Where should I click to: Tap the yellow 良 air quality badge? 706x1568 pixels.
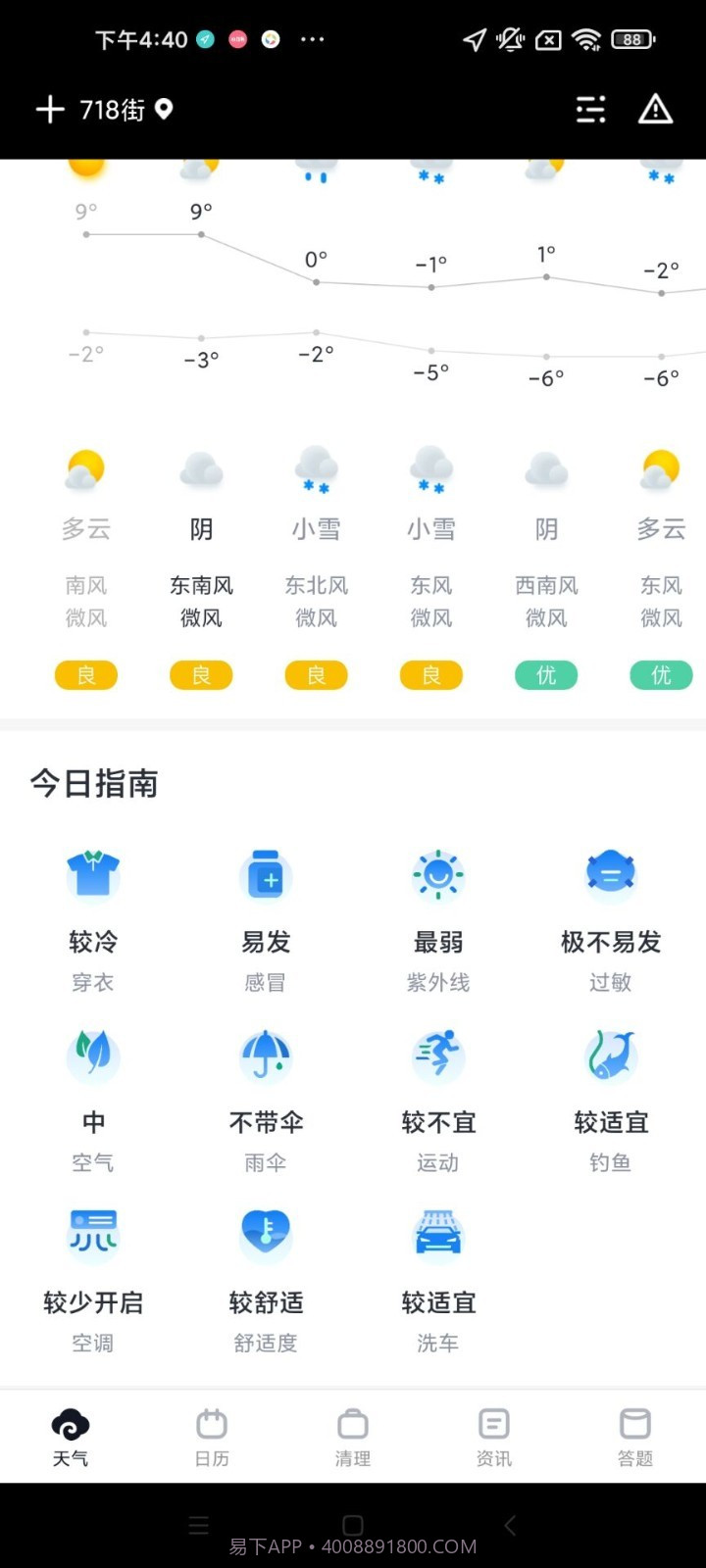click(85, 675)
